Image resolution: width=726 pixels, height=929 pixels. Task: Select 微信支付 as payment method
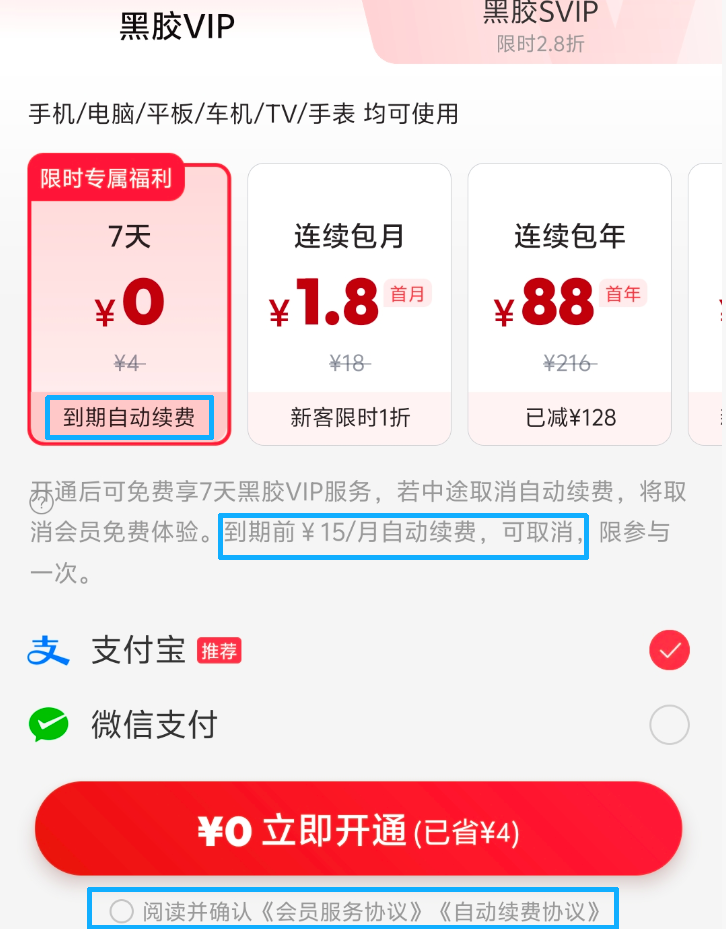pyautogui.click(x=669, y=725)
